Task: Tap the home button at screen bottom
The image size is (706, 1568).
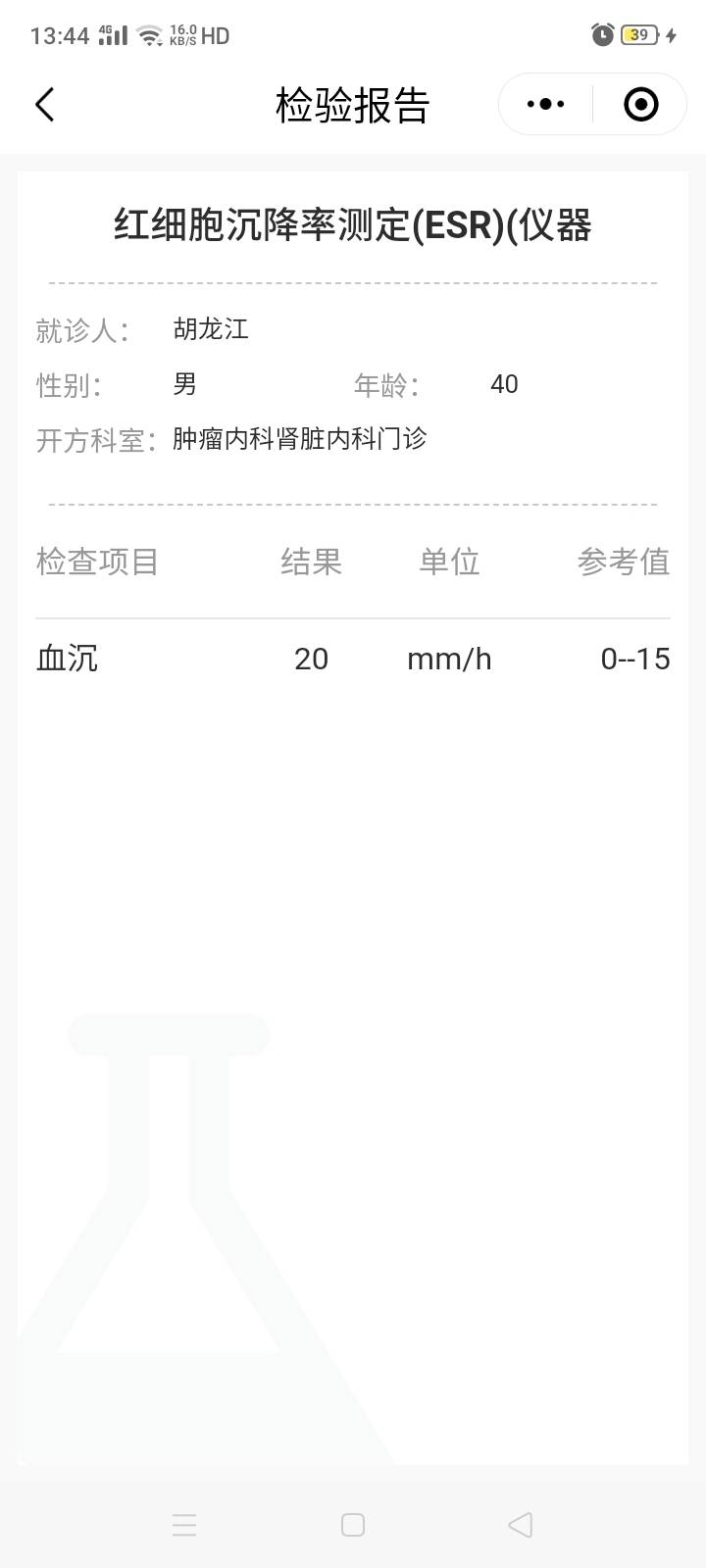Action: 353,1525
